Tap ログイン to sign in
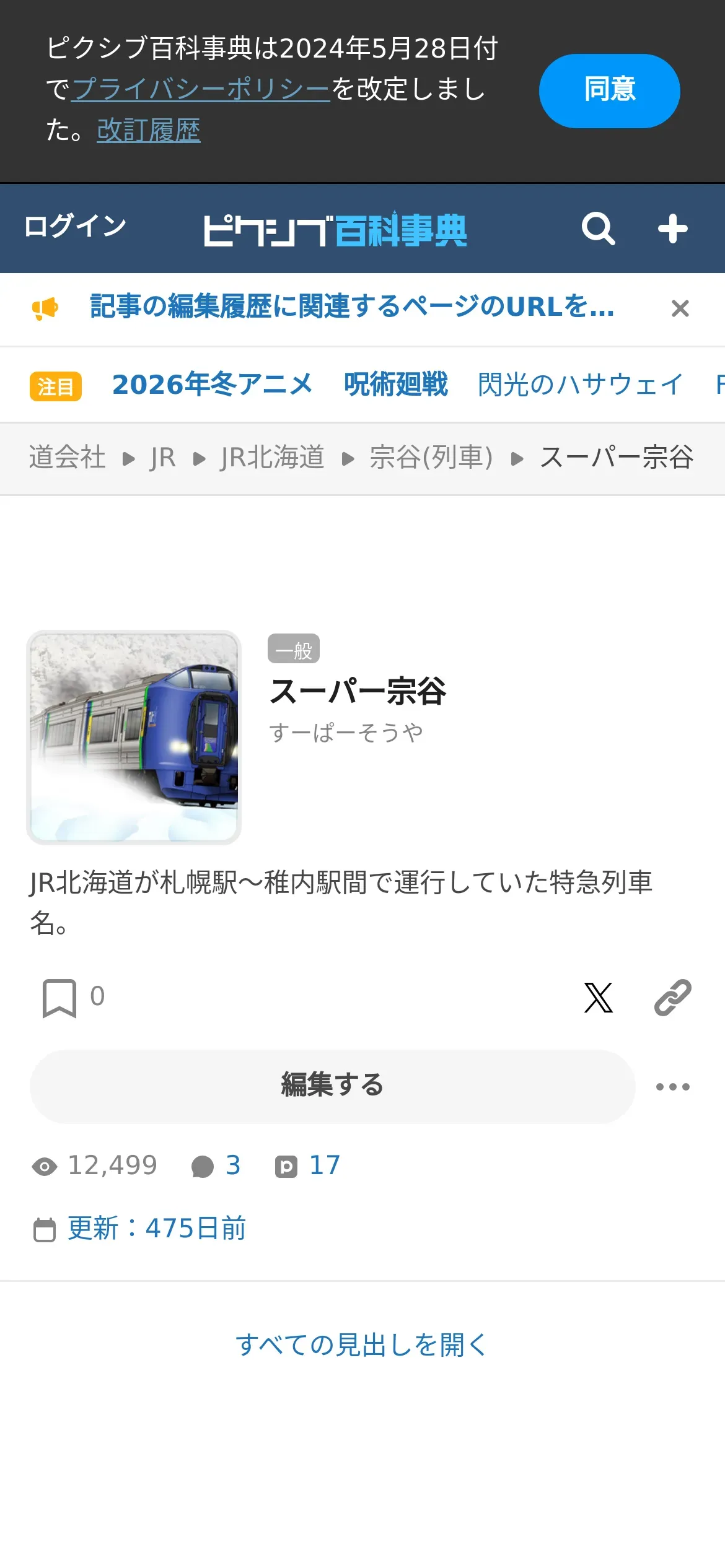This screenshot has height=1568, width=725. [75, 226]
